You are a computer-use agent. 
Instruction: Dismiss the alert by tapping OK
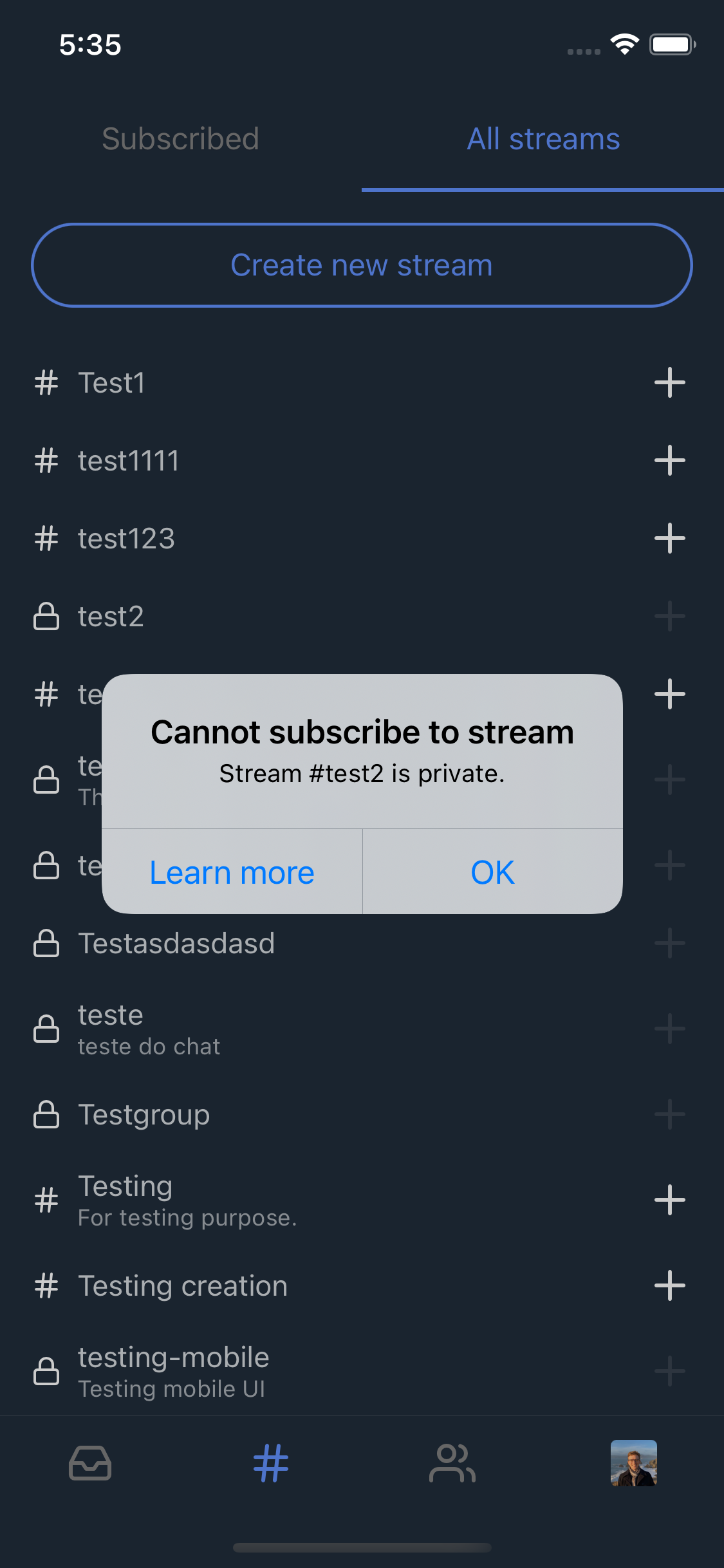coord(492,872)
